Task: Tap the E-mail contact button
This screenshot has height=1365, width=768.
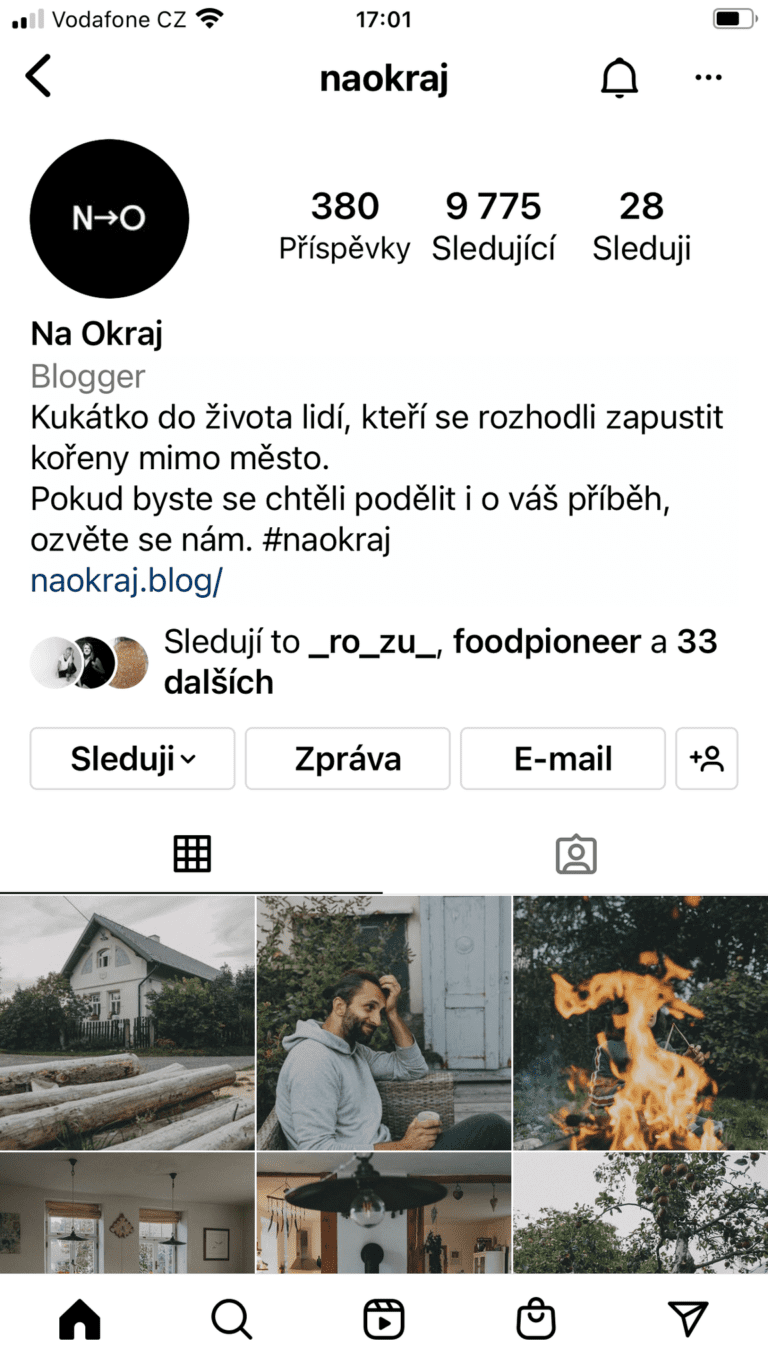Action: tap(563, 759)
